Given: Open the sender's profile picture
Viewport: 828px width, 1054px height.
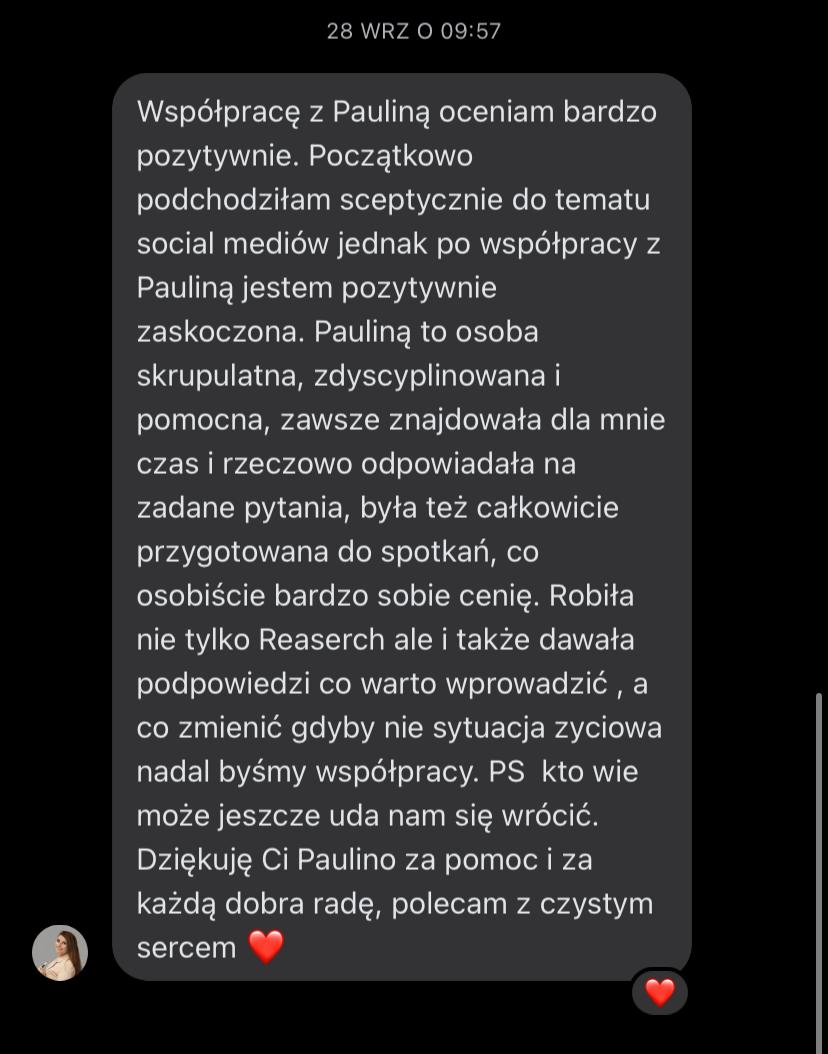Looking at the screenshot, I should (x=60, y=952).
